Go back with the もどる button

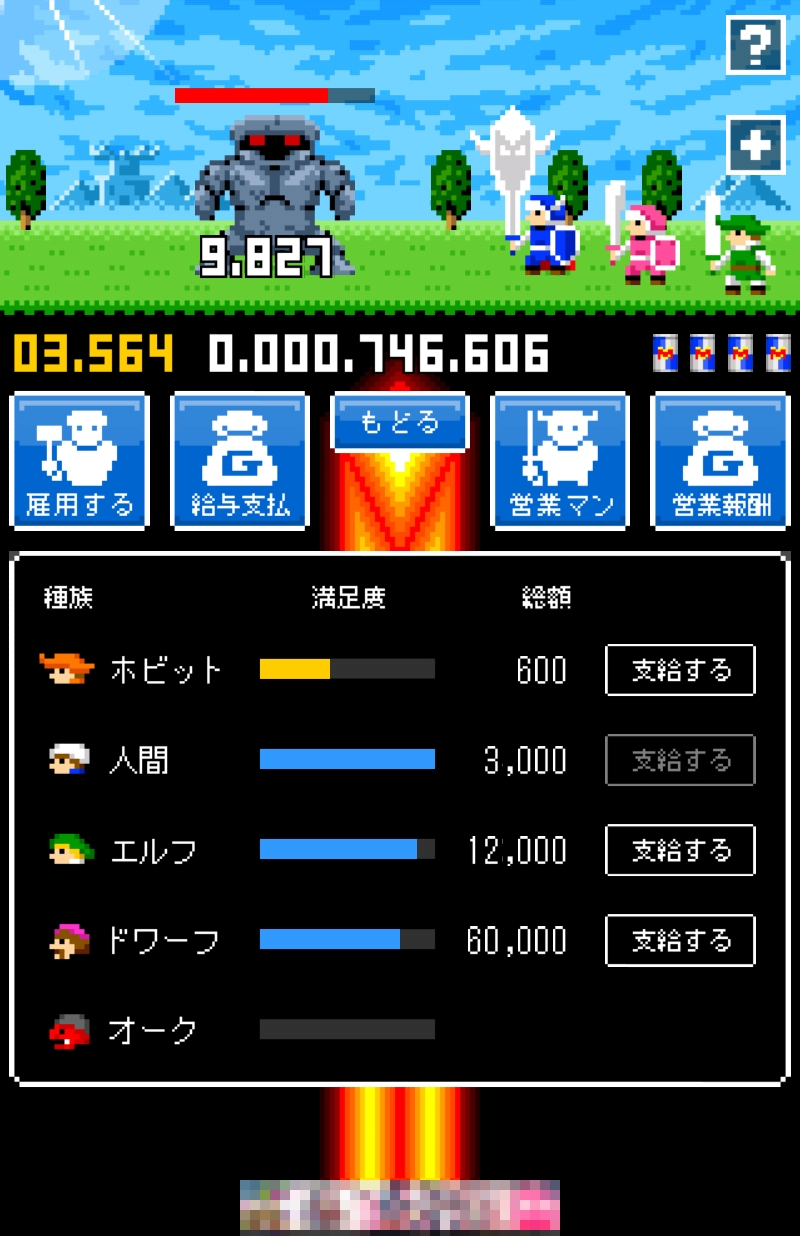pyautogui.click(x=400, y=423)
